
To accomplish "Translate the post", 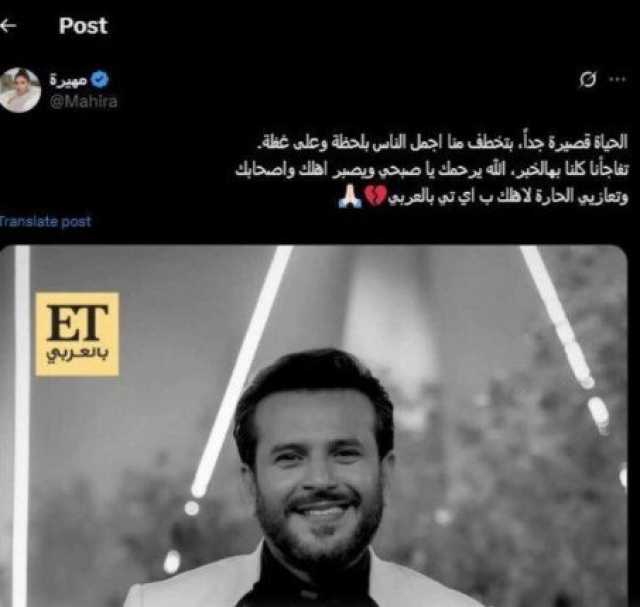I will click(45, 221).
